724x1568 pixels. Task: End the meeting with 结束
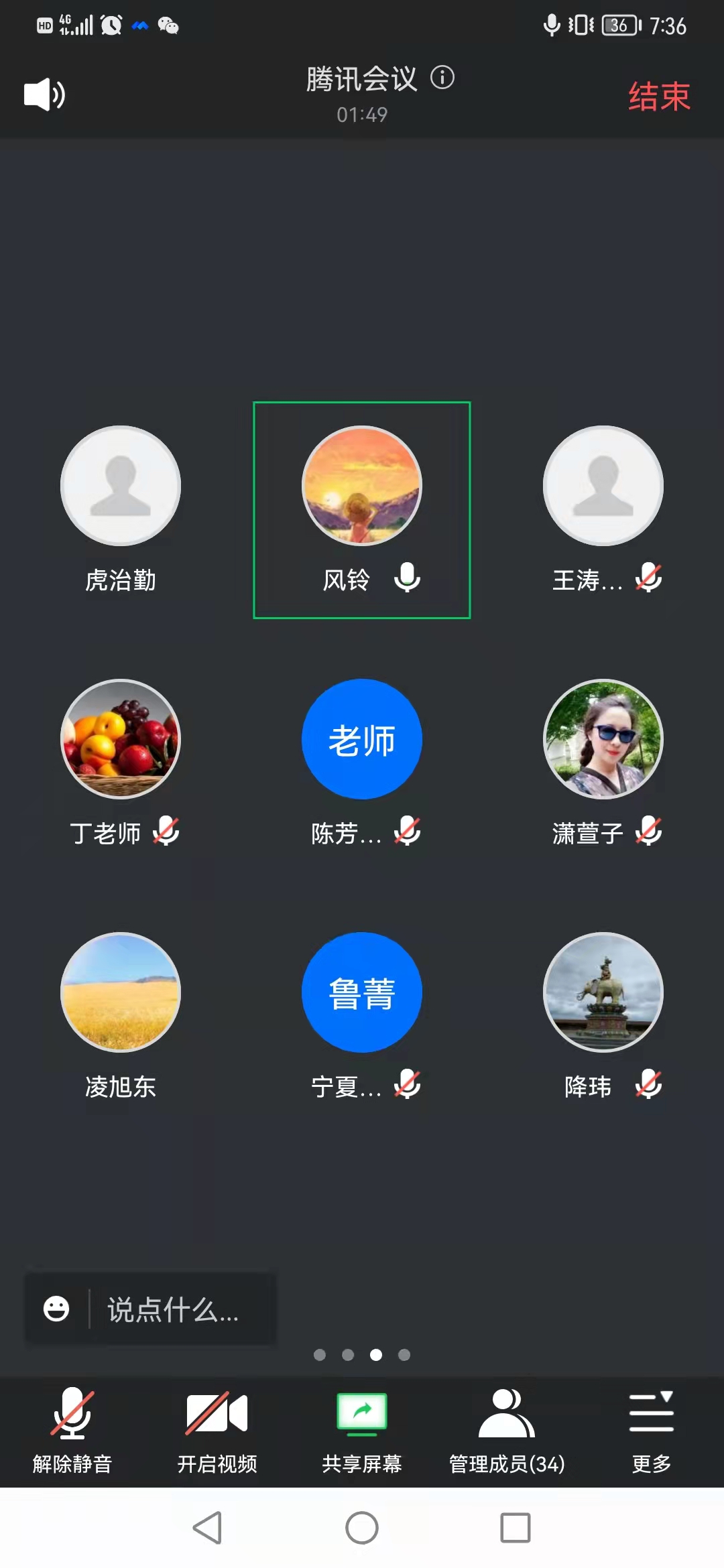click(659, 96)
